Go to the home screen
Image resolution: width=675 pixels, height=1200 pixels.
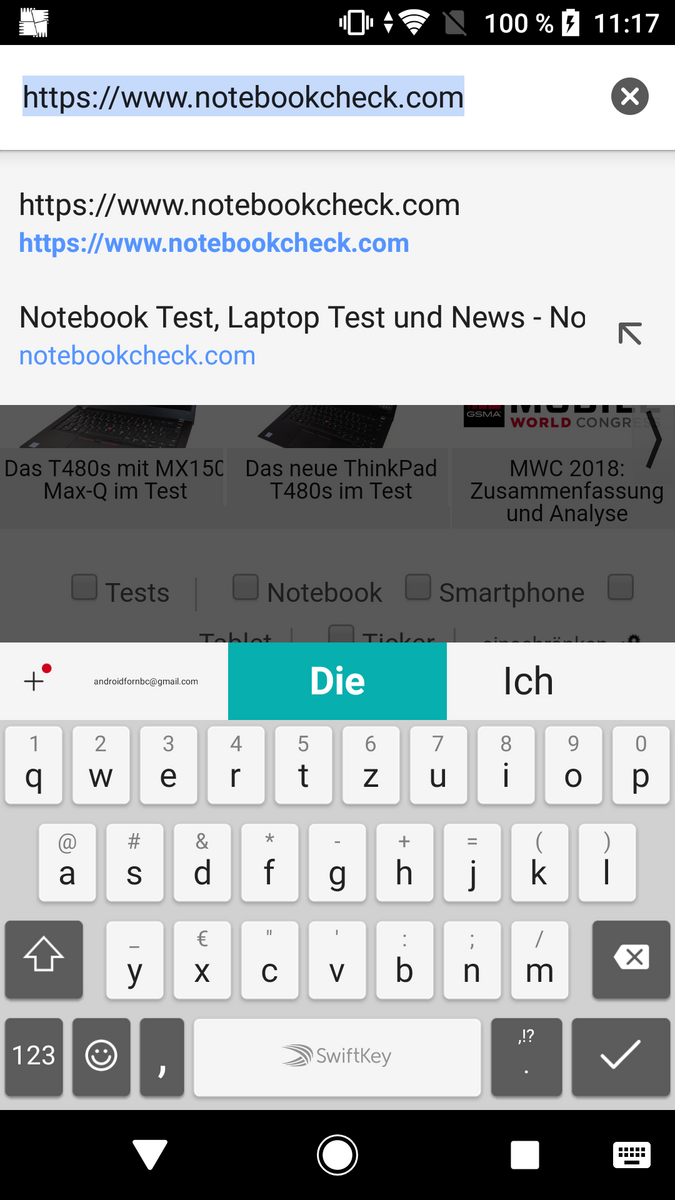pos(337,1155)
